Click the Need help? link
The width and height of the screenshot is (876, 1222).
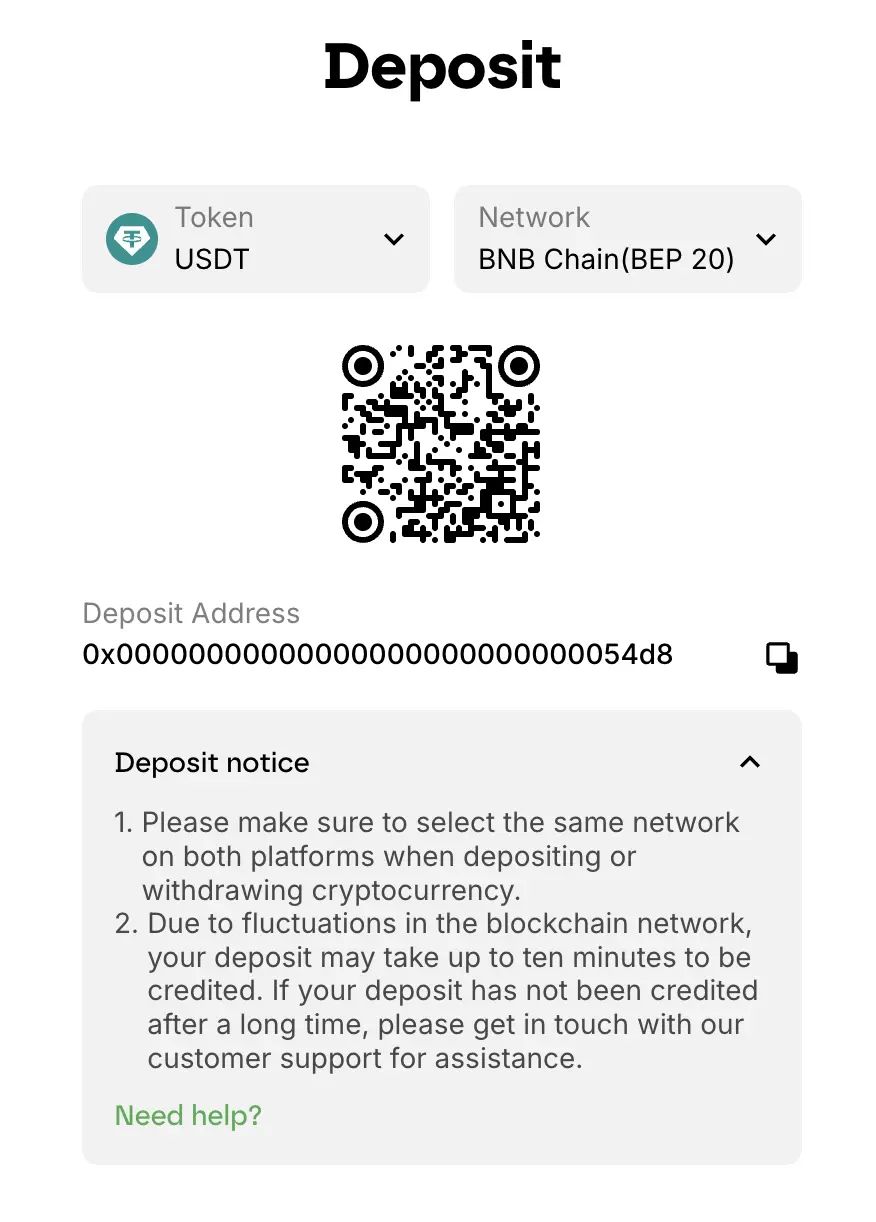[188, 1115]
